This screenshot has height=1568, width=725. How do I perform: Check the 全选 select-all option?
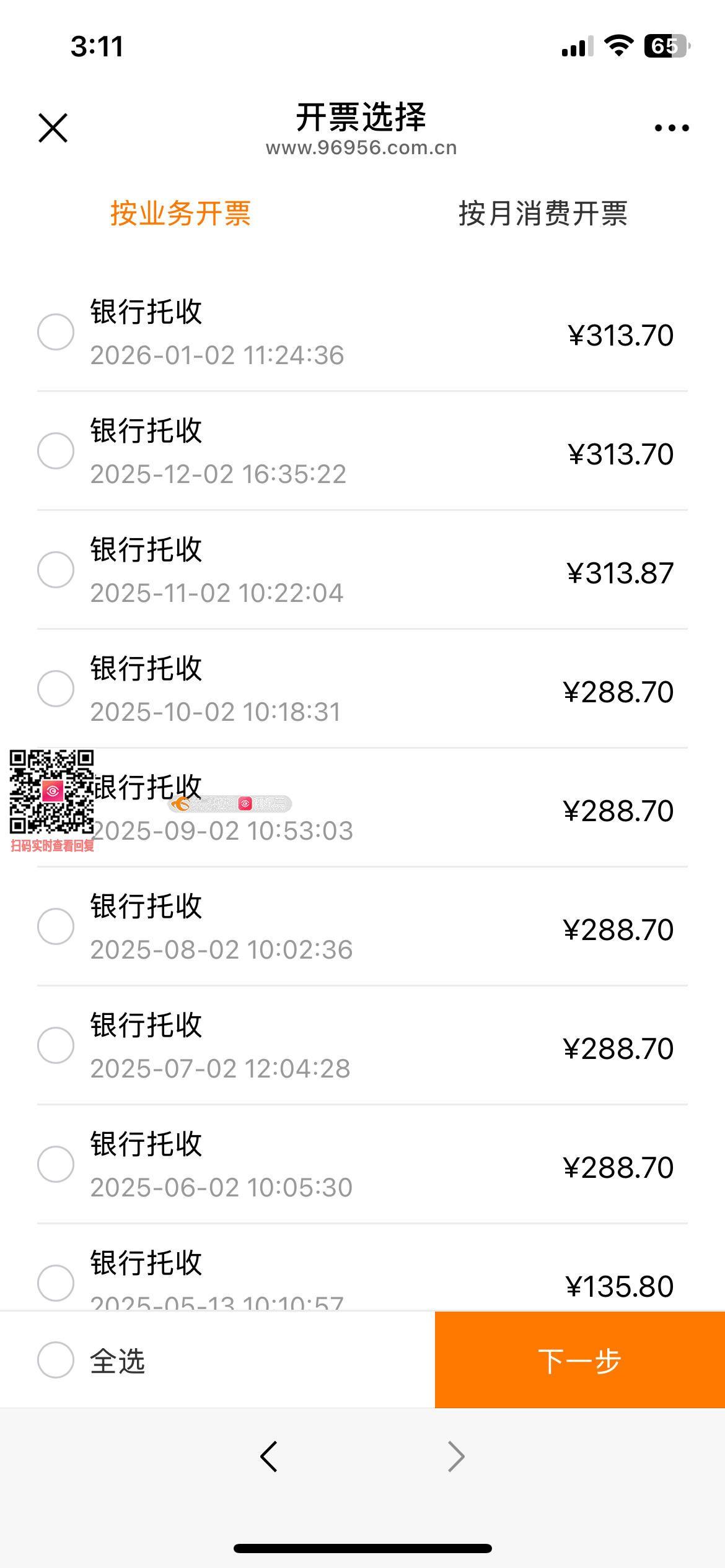click(56, 1360)
